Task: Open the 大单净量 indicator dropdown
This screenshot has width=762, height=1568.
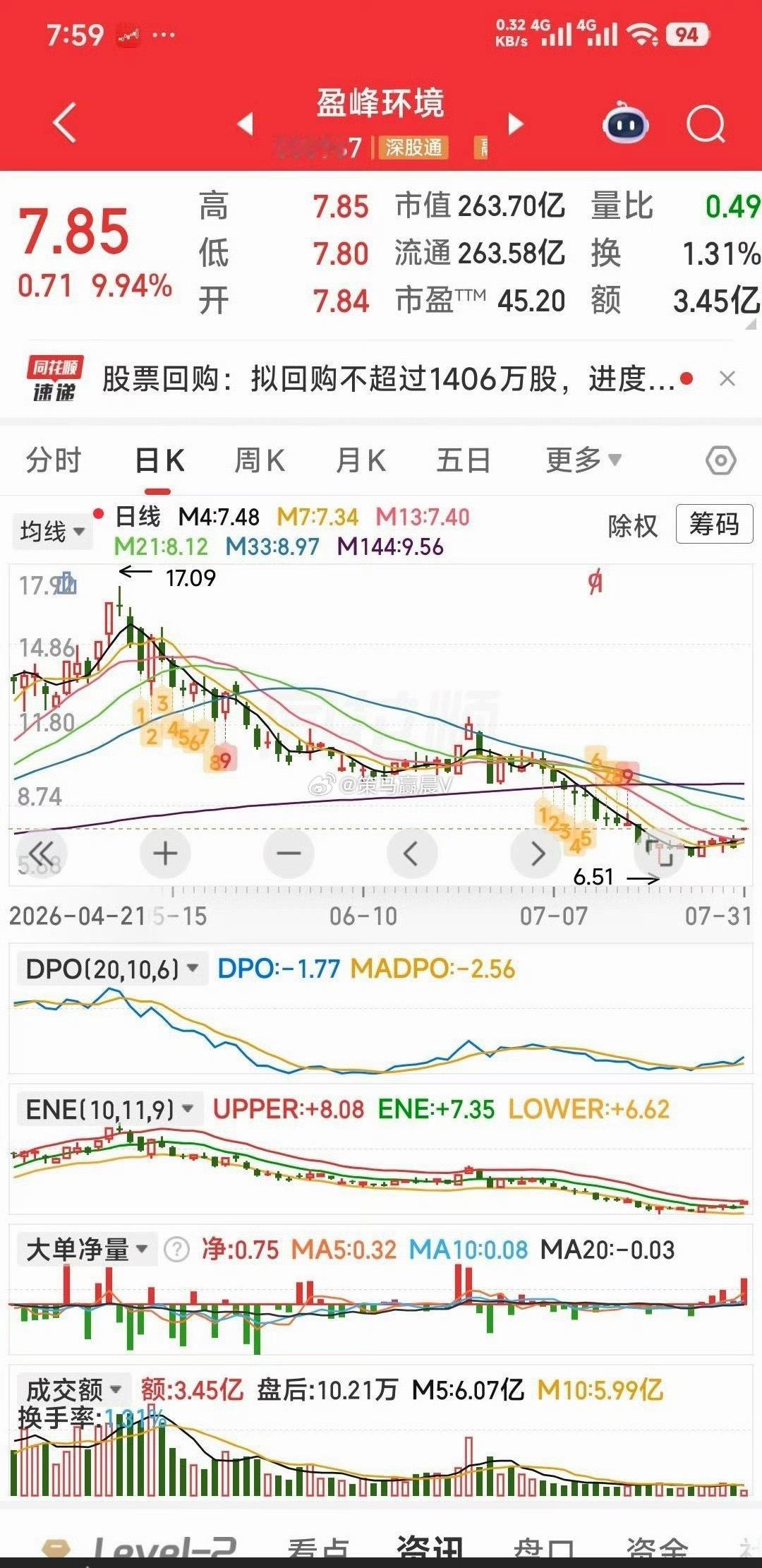Action: tap(87, 1250)
